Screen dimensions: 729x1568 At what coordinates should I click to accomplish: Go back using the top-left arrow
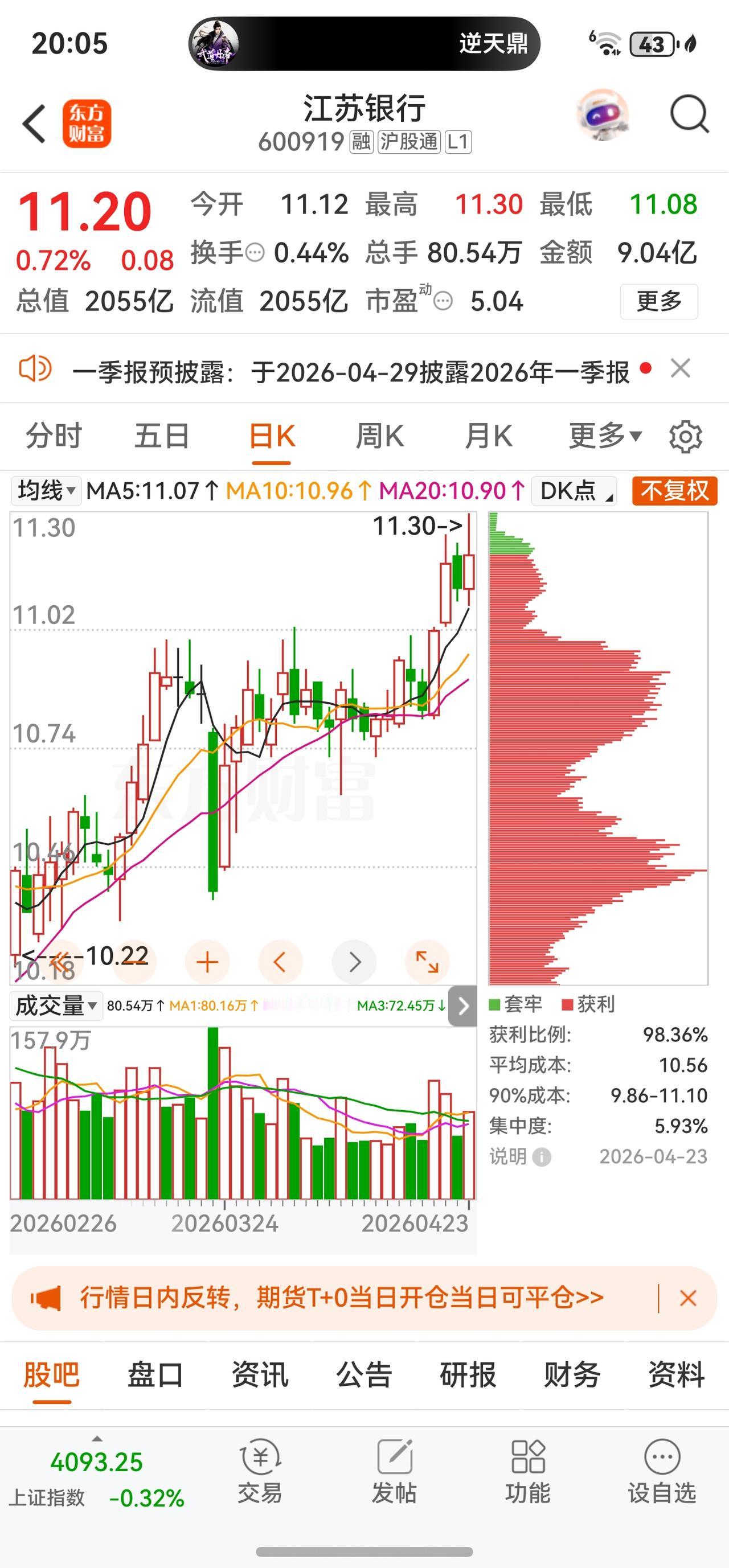34,124
